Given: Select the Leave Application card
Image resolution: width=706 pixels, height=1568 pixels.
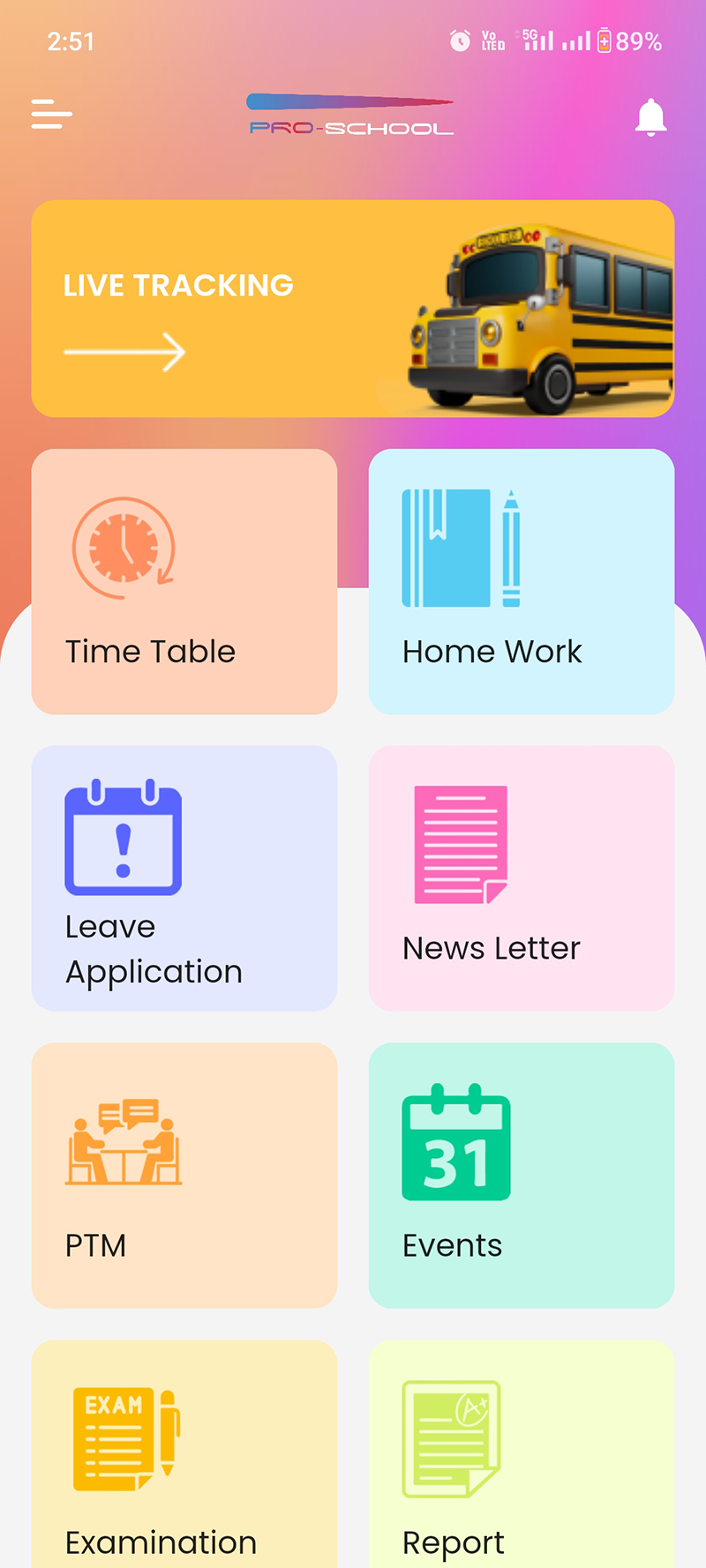Looking at the screenshot, I should [x=184, y=878].
